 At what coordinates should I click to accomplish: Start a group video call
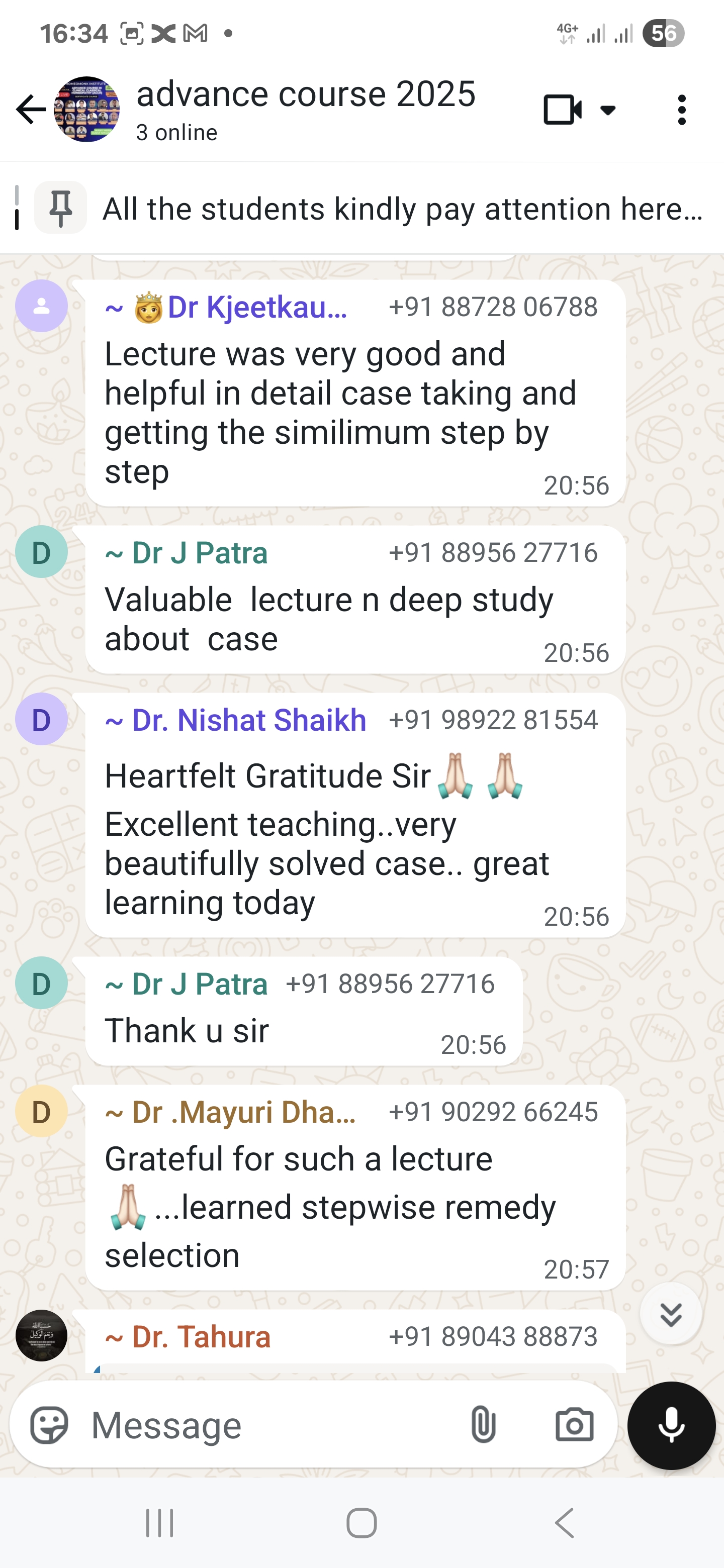[562, 110]
